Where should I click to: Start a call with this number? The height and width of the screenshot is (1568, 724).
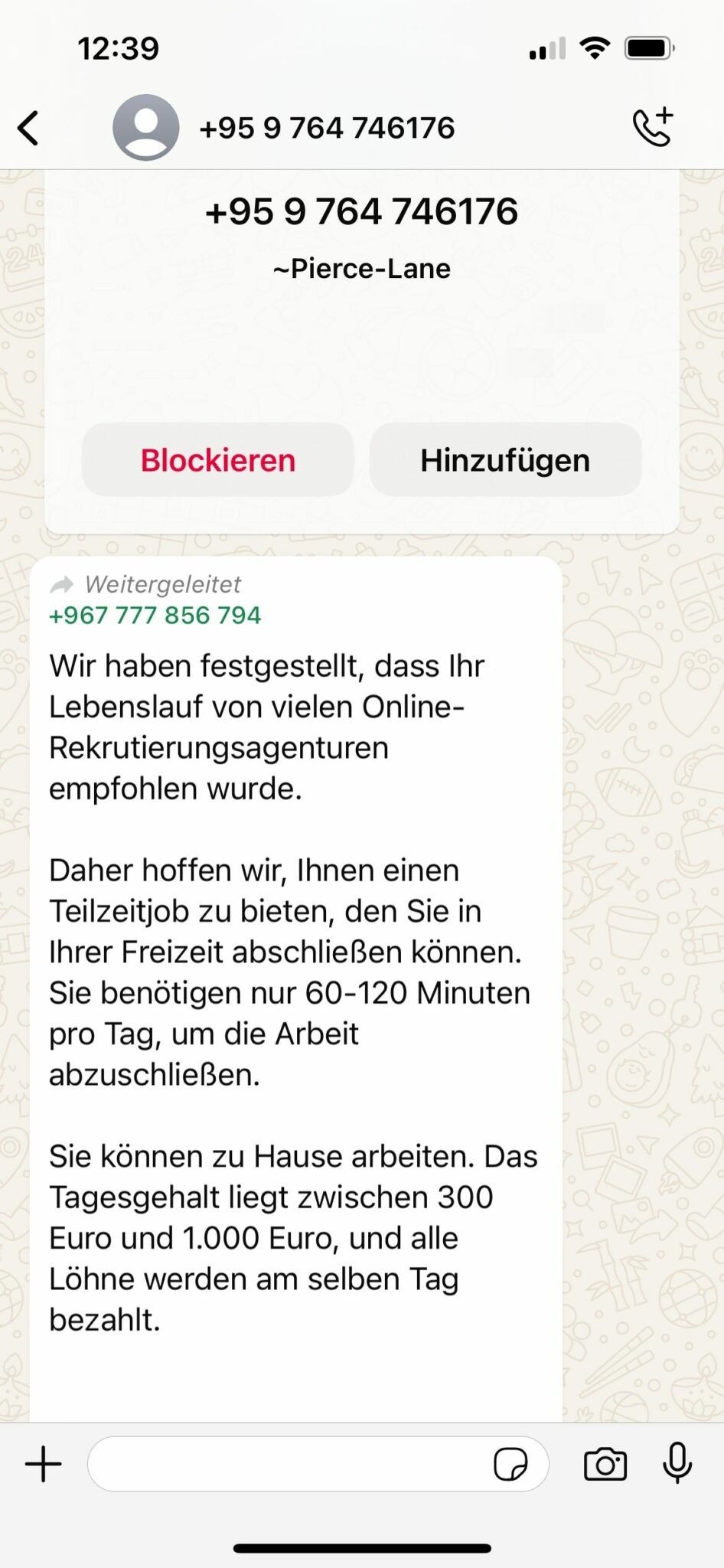click(x=652, y=127)
